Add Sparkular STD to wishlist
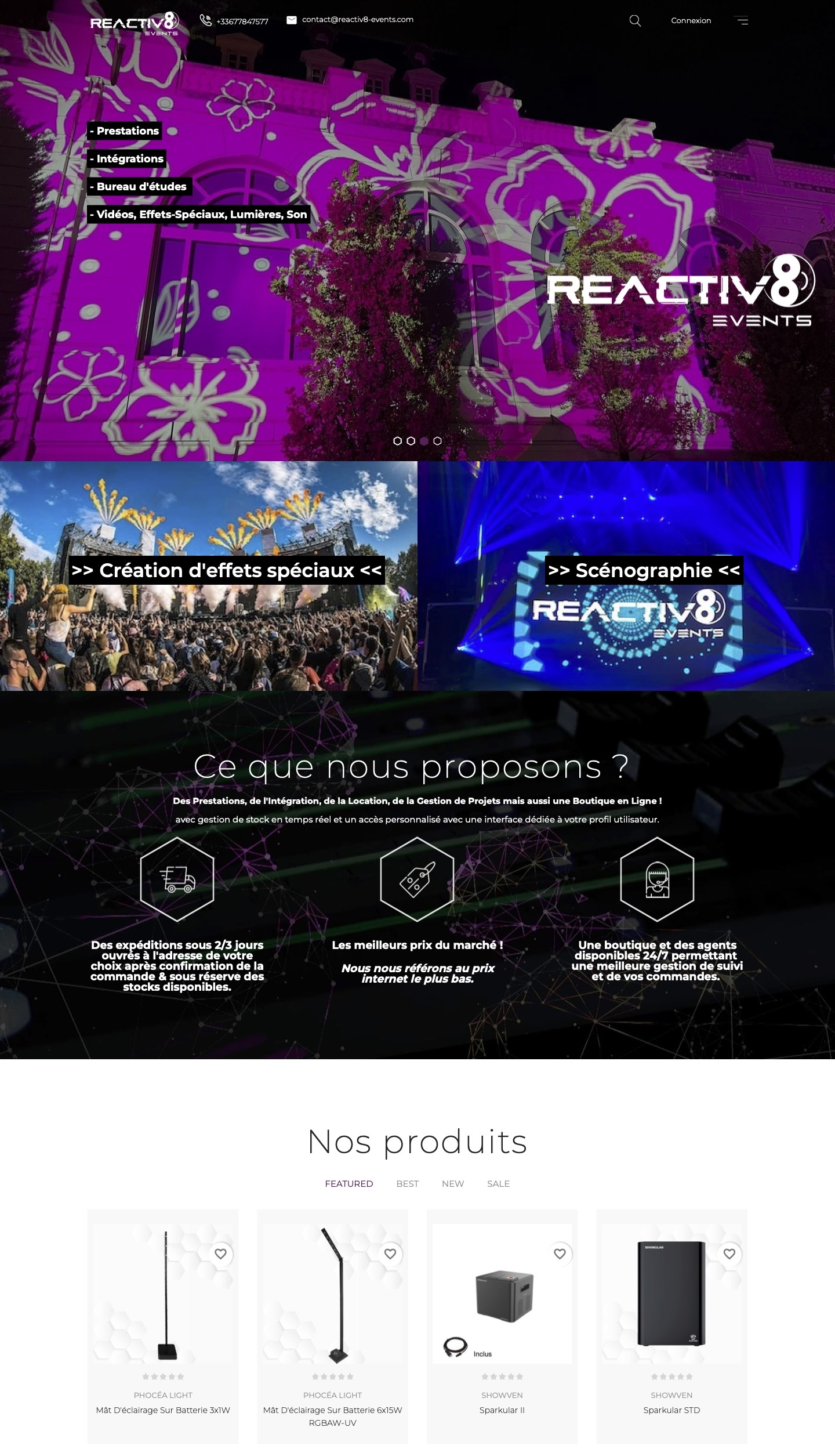 [x=729, y=1254]
